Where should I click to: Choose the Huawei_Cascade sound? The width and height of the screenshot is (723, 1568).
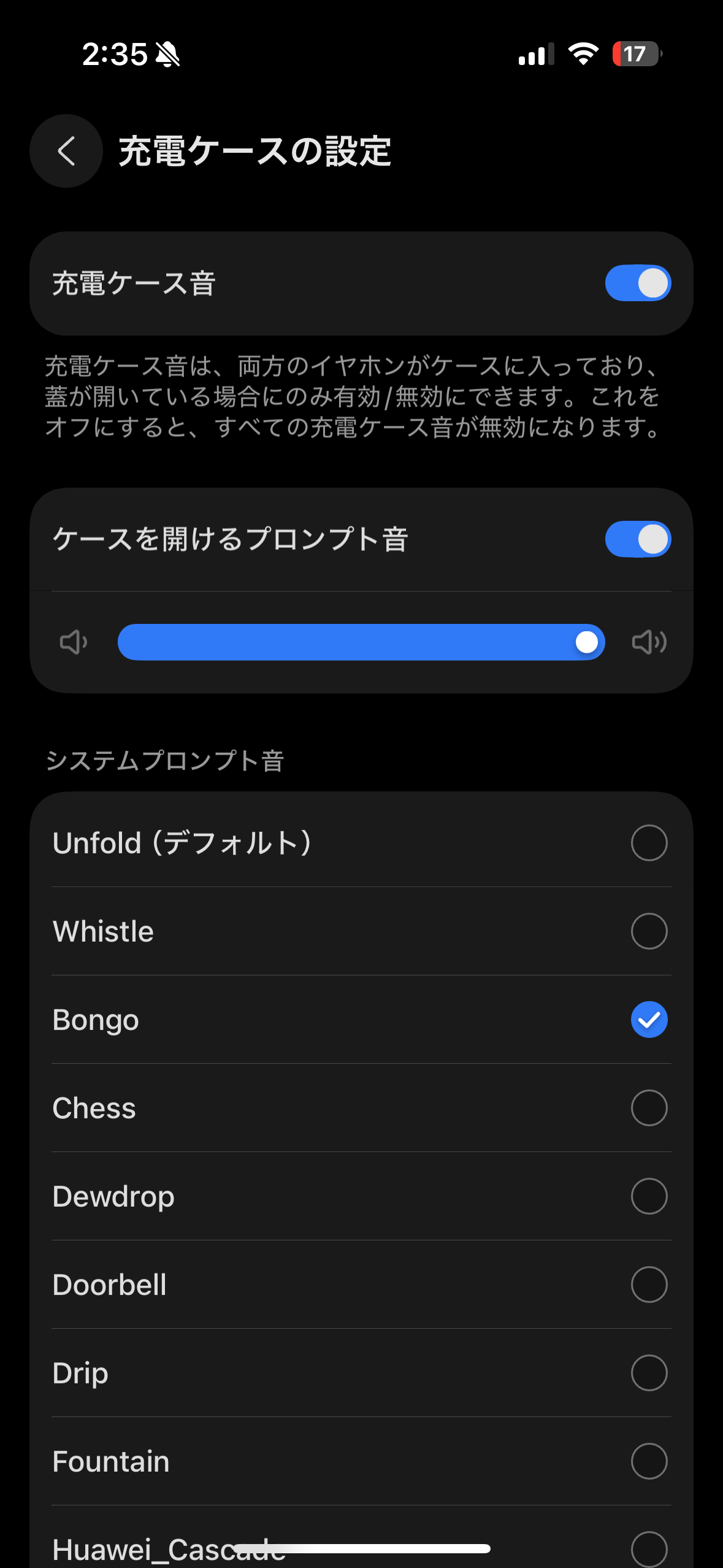(x=649, y=1548)
